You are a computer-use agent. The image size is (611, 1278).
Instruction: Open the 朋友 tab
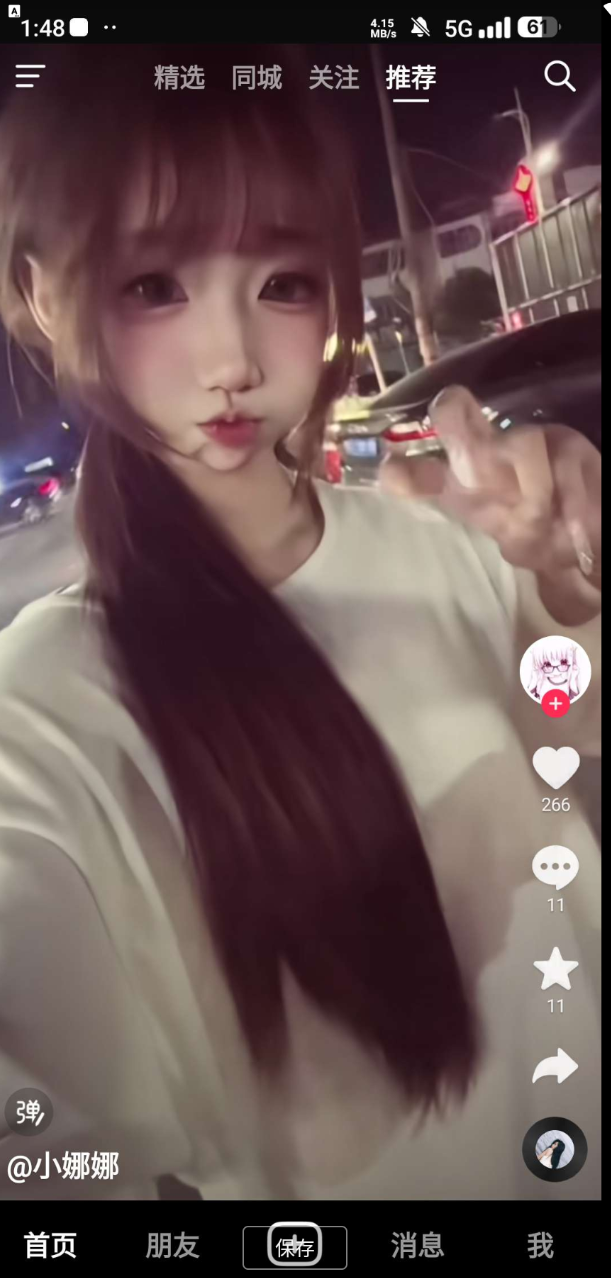coord(172,1245)
